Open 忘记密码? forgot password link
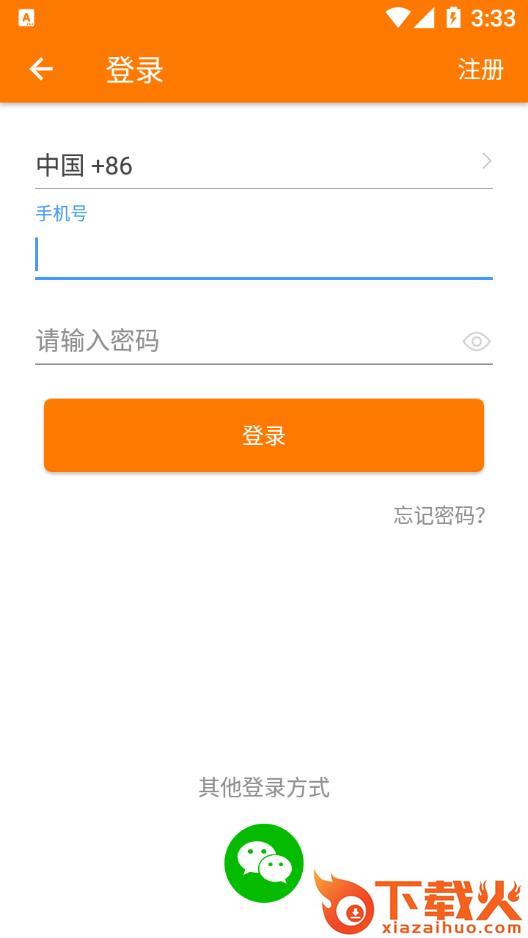This screenshot has width=528, height=938. (x=440, y=515)
